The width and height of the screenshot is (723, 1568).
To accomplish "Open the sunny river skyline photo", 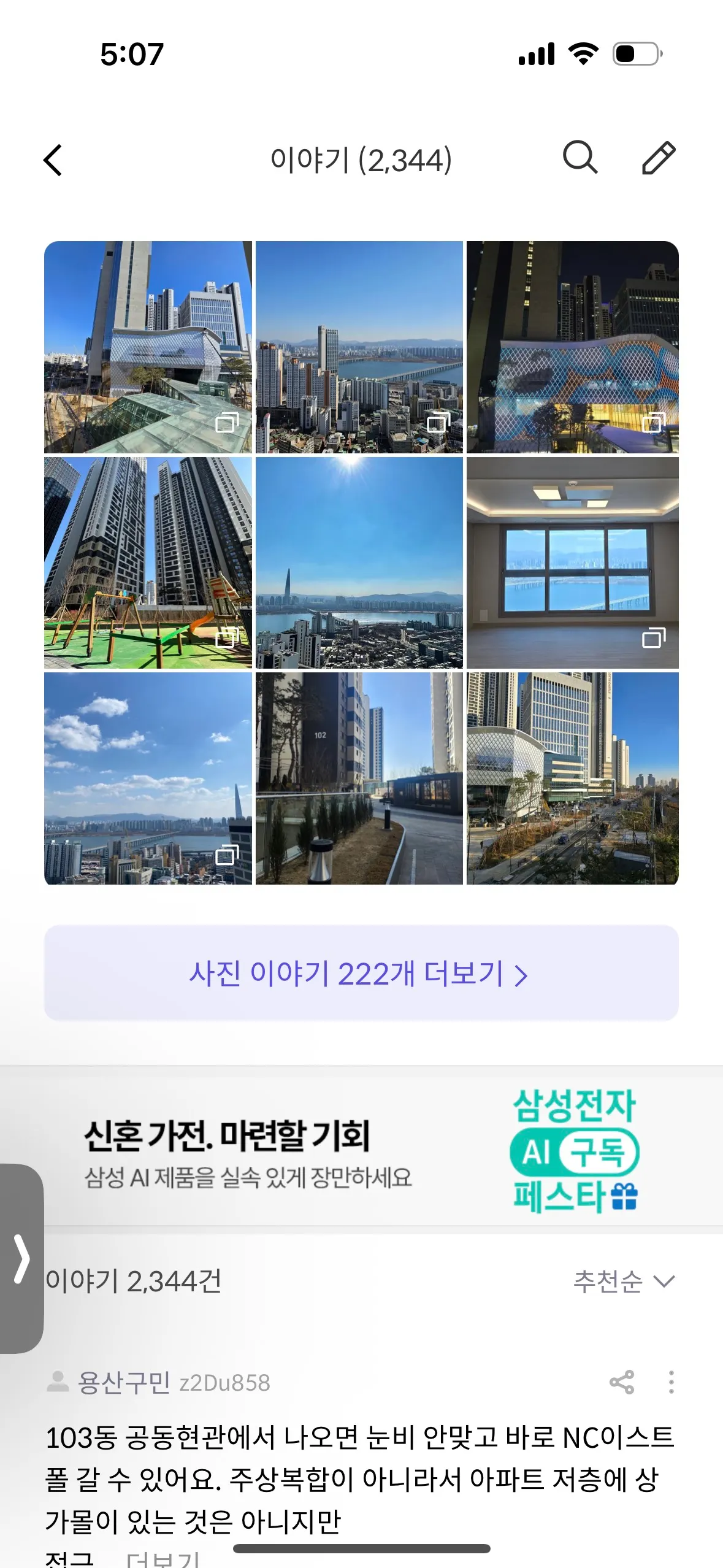I will pos(359,563).
